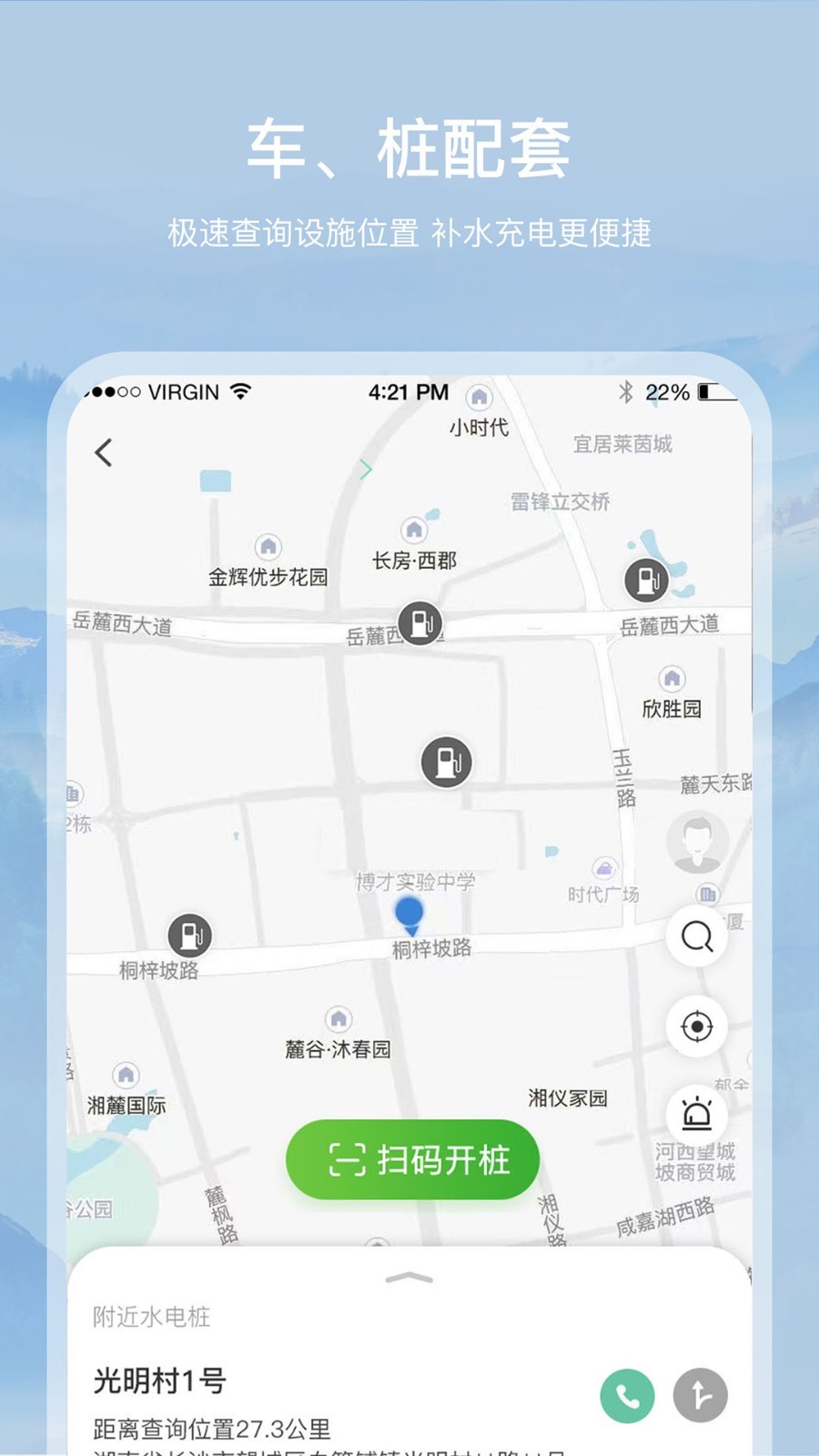The width and height of the screenshot is (819, 1456).
Task: Select the charging pile marker on 岳麓西大道
Action: coord(420,624)
